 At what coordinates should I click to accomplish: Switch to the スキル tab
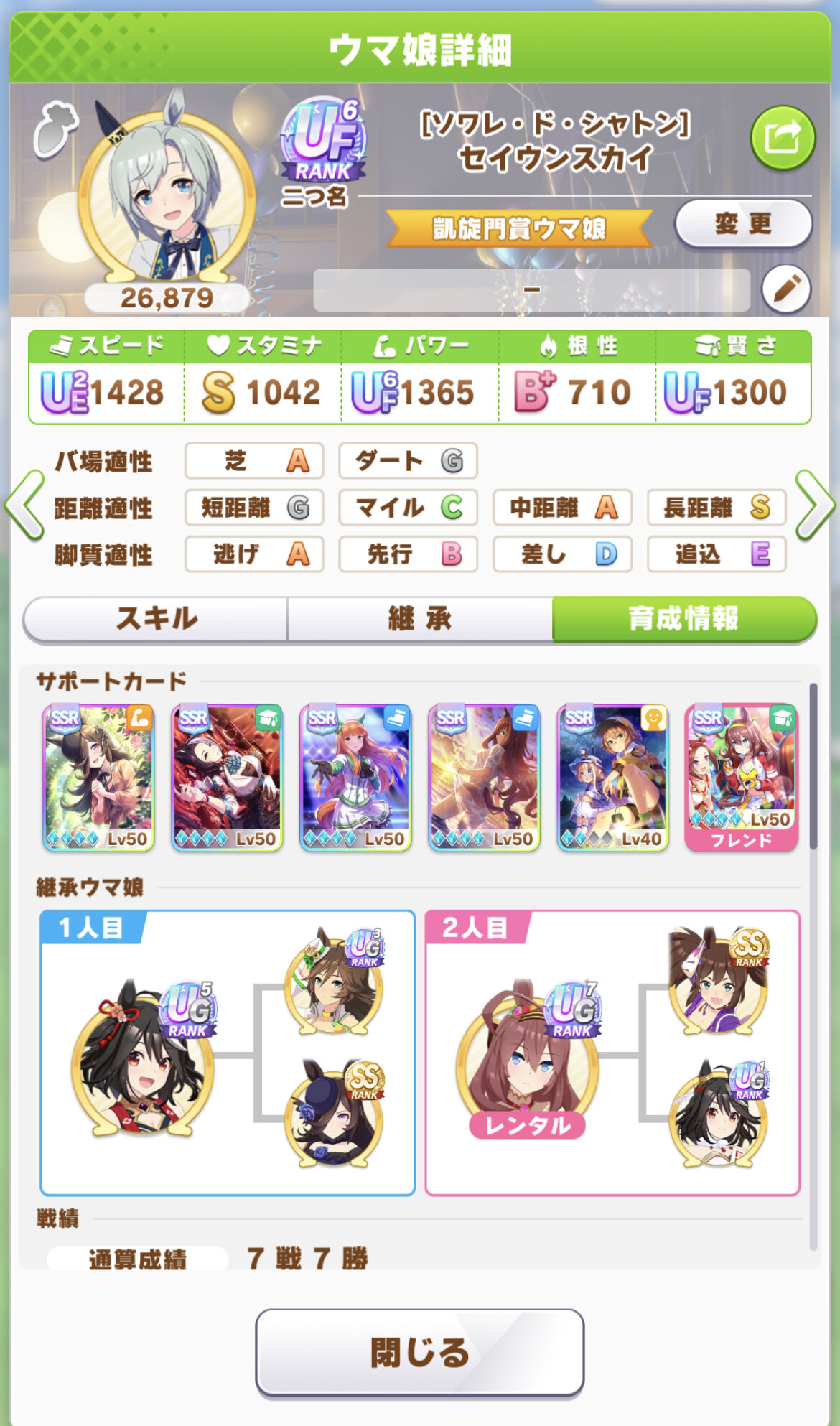pos(156,619)
